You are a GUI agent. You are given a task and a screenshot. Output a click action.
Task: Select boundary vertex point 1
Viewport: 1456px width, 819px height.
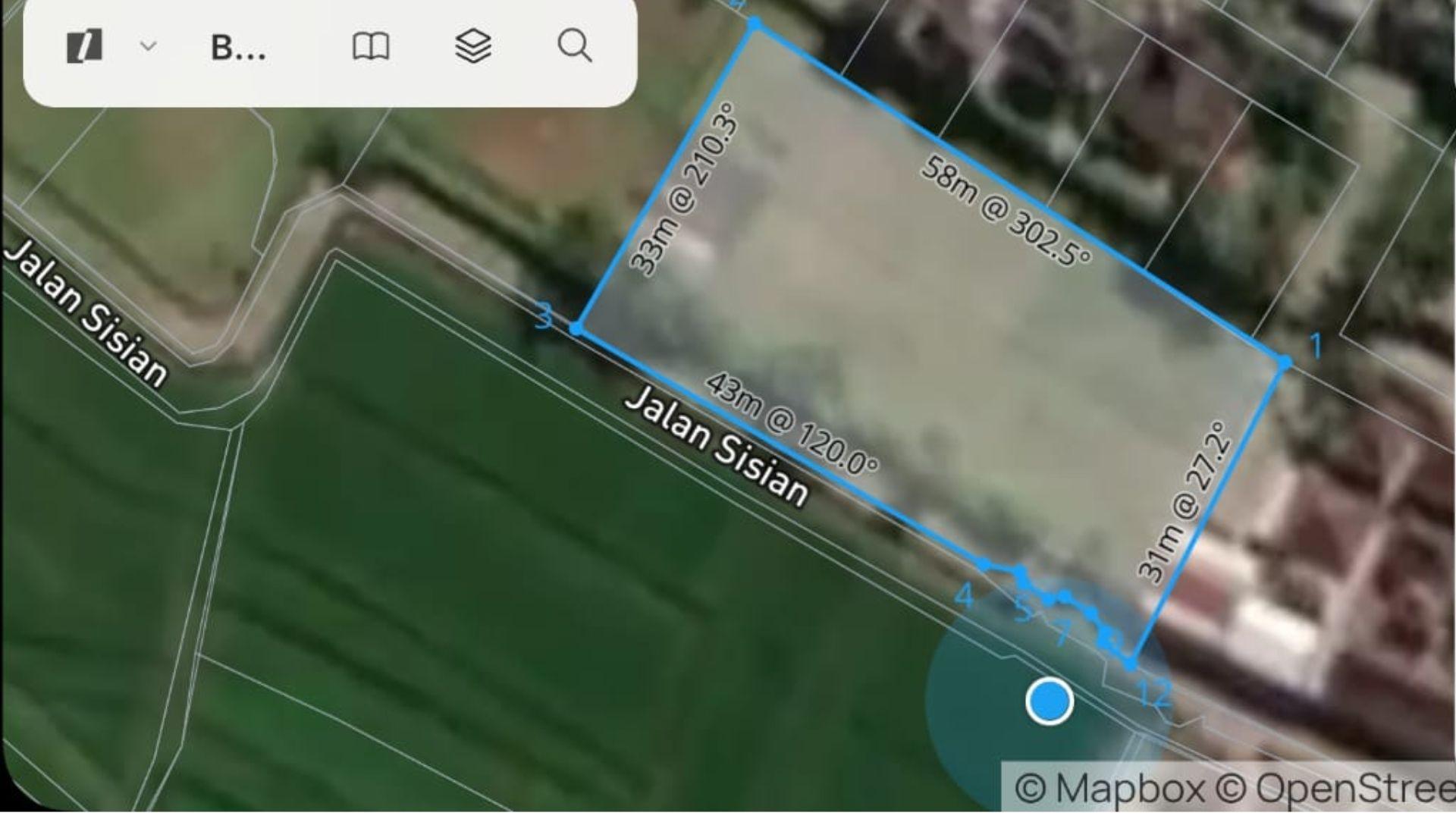(1284, 363)
